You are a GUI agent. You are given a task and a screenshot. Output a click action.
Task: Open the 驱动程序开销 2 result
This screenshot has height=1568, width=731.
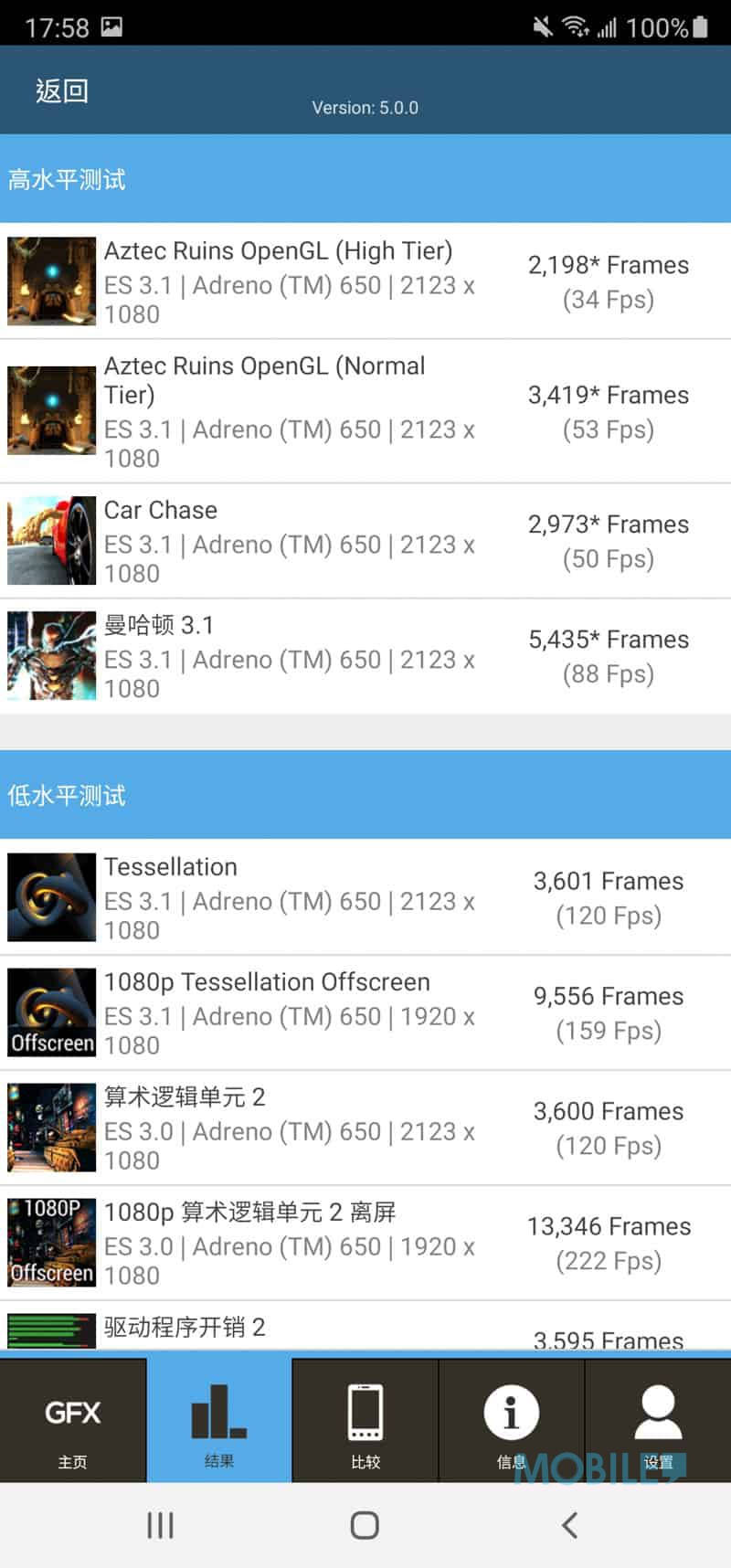pos(365,1328)
